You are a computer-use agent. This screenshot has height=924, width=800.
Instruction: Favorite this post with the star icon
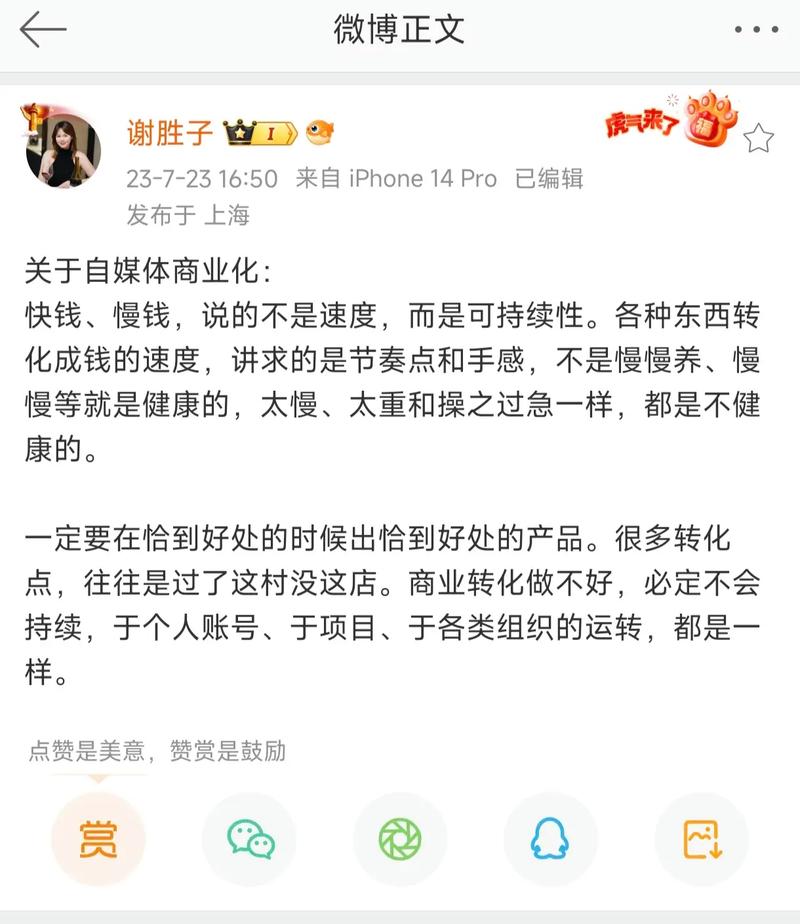pyautogui.click(x=759, y=139)
